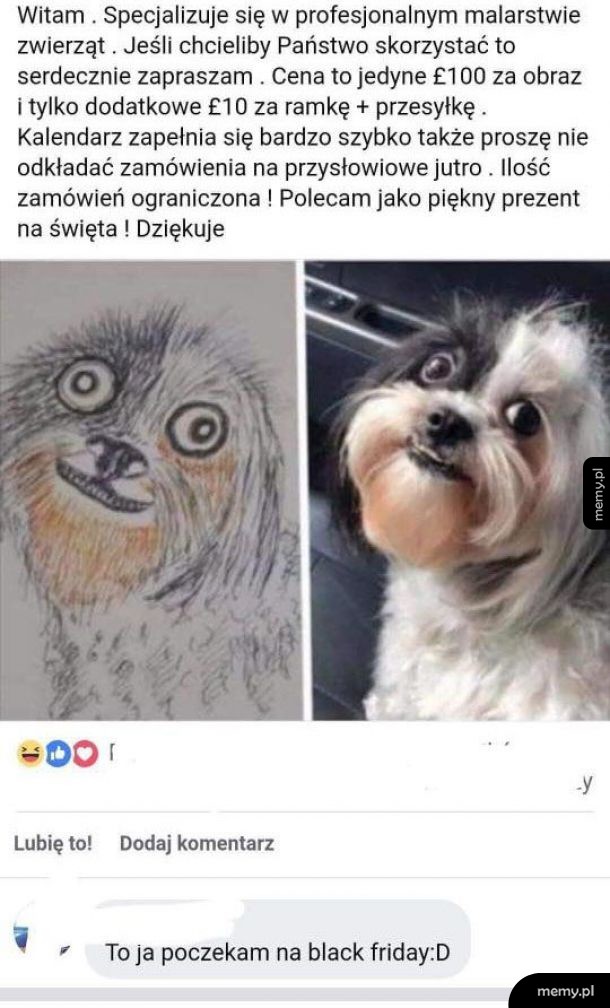
Task: Open the dog drawing photo
Action: (151, 490)
